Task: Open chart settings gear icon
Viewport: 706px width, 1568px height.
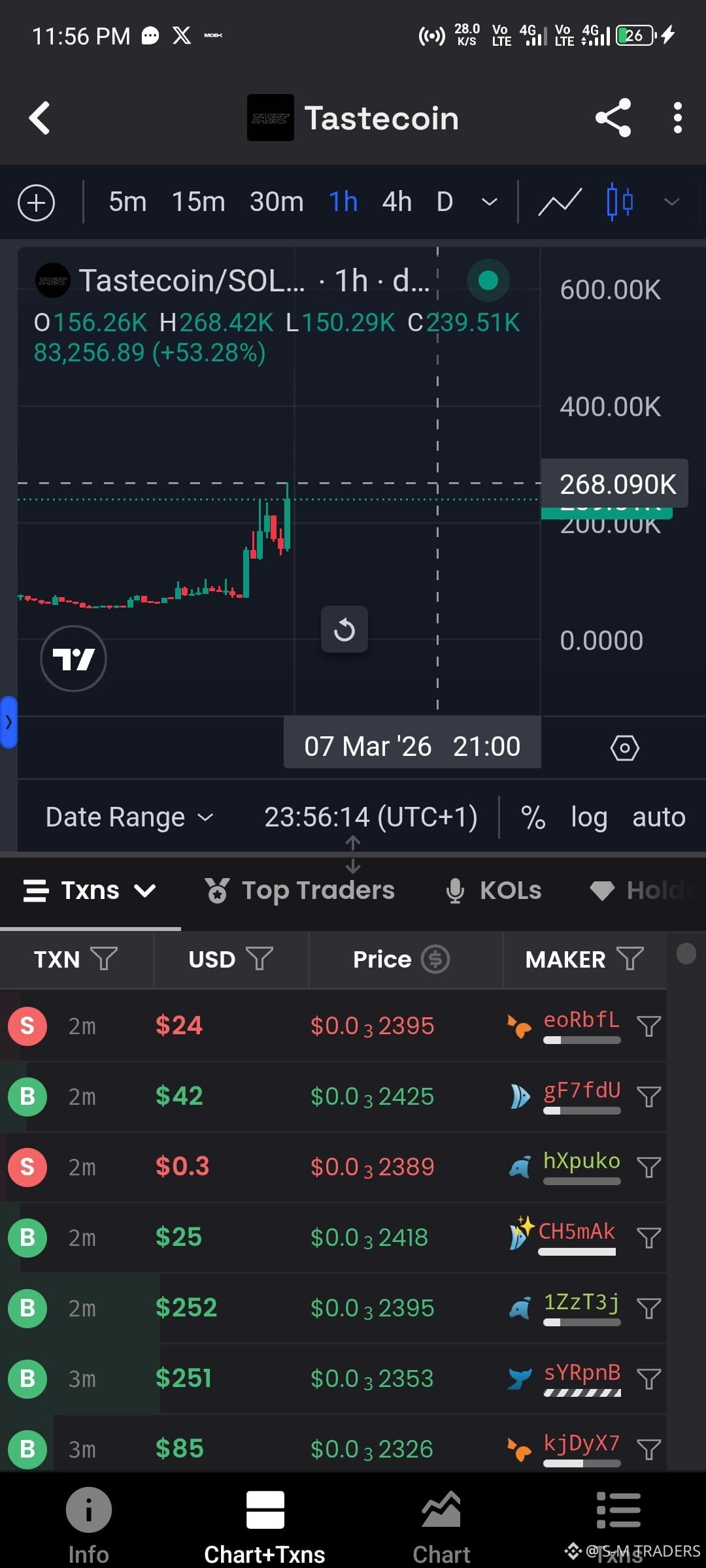Action: (624, 747)
